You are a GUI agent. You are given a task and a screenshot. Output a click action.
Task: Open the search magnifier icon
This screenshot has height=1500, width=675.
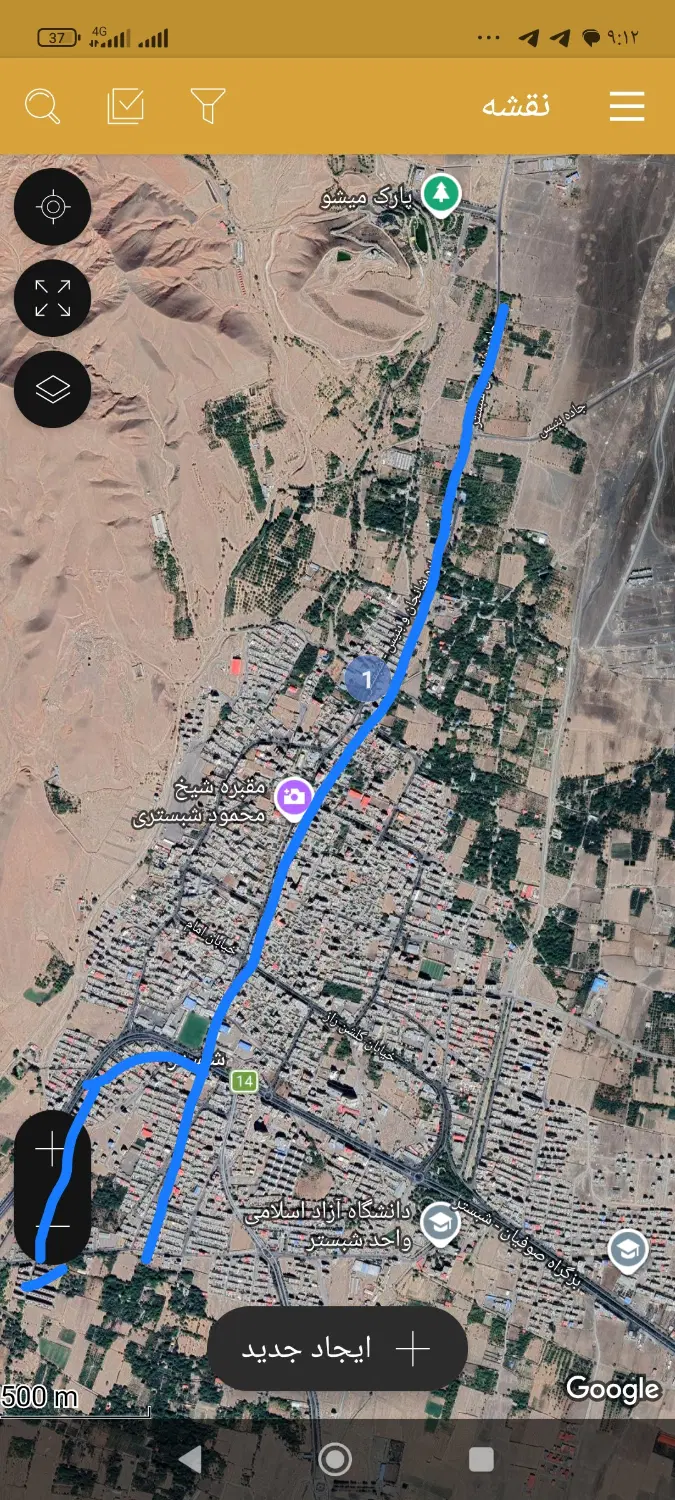pyautogui.click(x=43, y=106)
